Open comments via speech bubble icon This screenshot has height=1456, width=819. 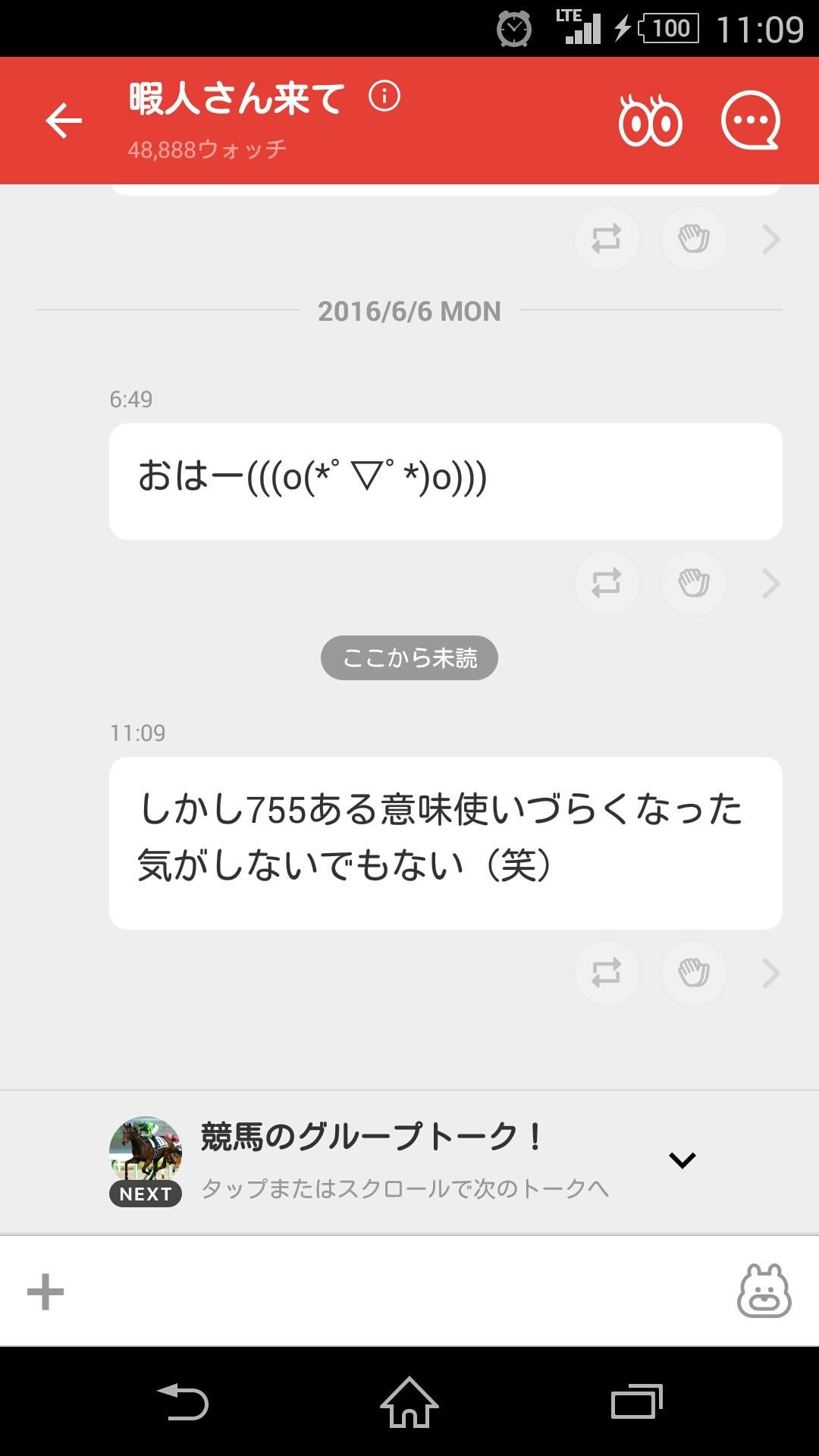click(x=751, y=120)
